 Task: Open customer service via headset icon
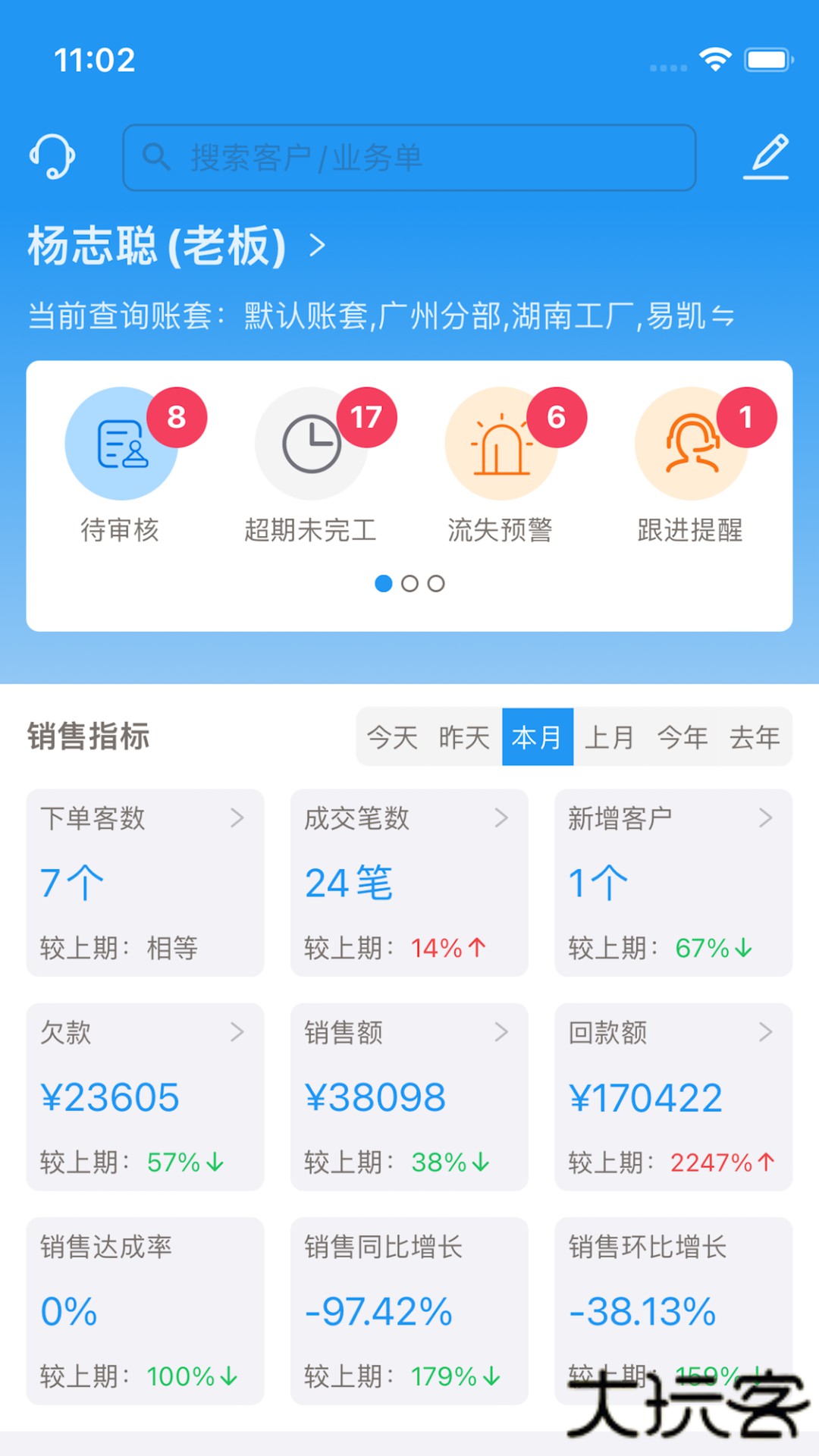coord(52,157)
